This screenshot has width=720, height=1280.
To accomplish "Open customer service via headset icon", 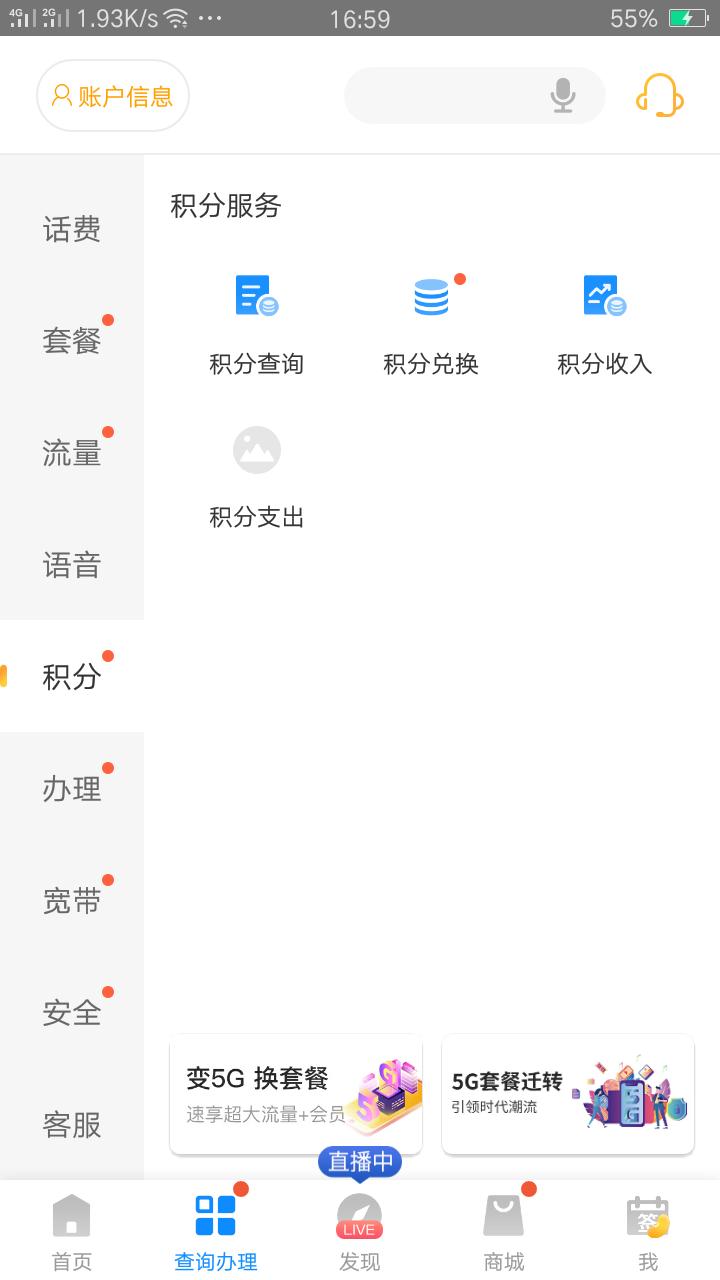I will point(660,95).
